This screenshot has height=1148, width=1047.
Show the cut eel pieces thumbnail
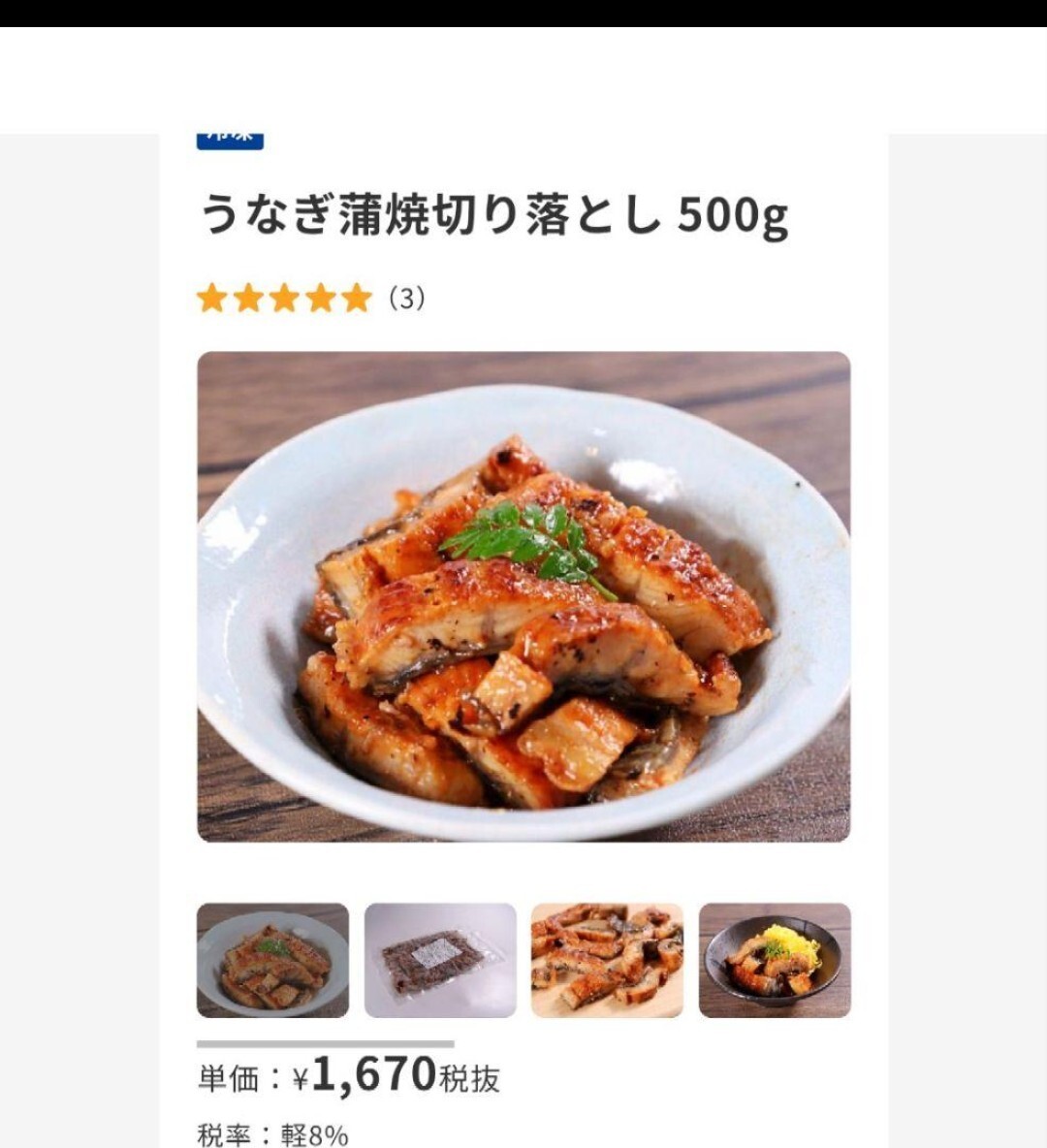tap(607, 960)
